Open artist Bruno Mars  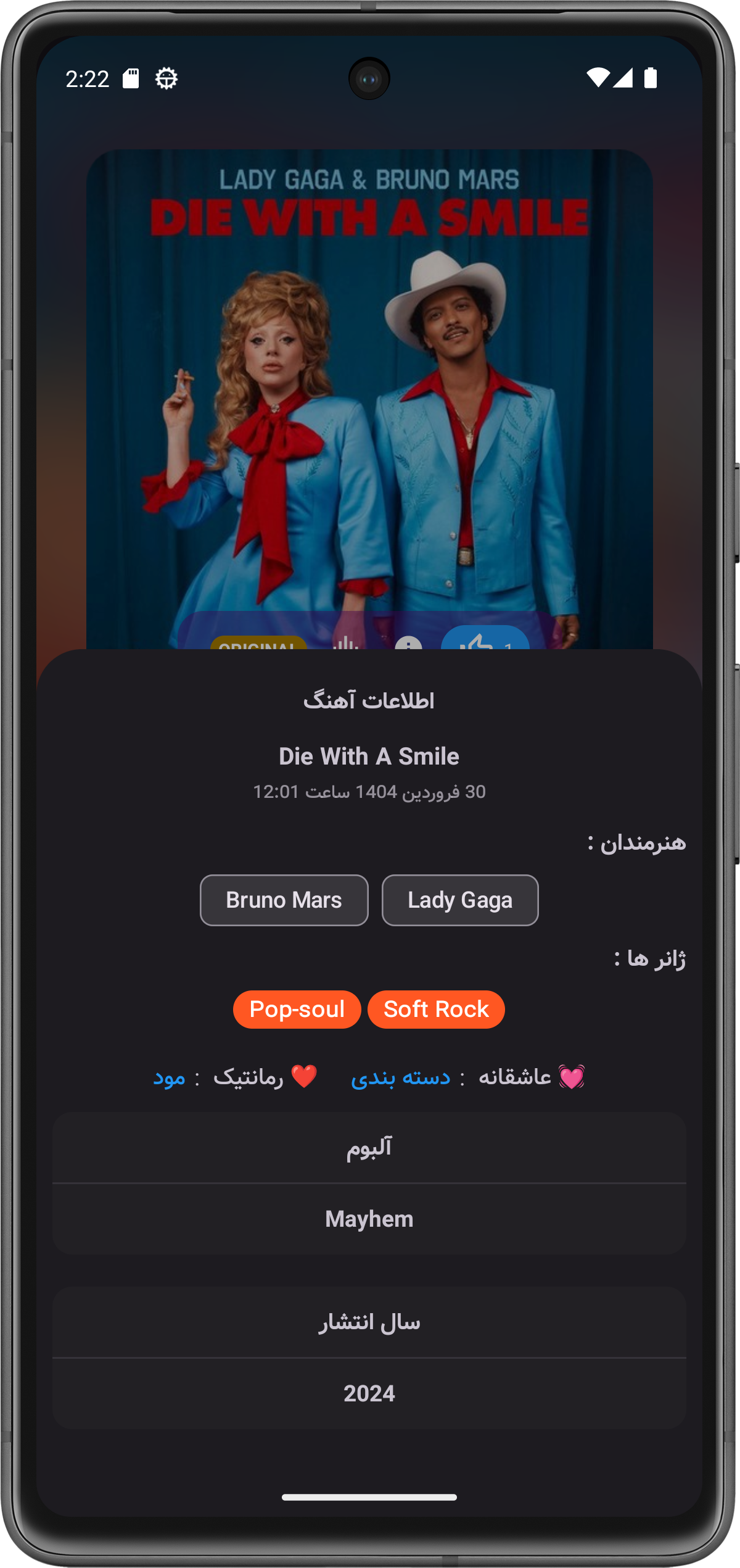point(284,900)
